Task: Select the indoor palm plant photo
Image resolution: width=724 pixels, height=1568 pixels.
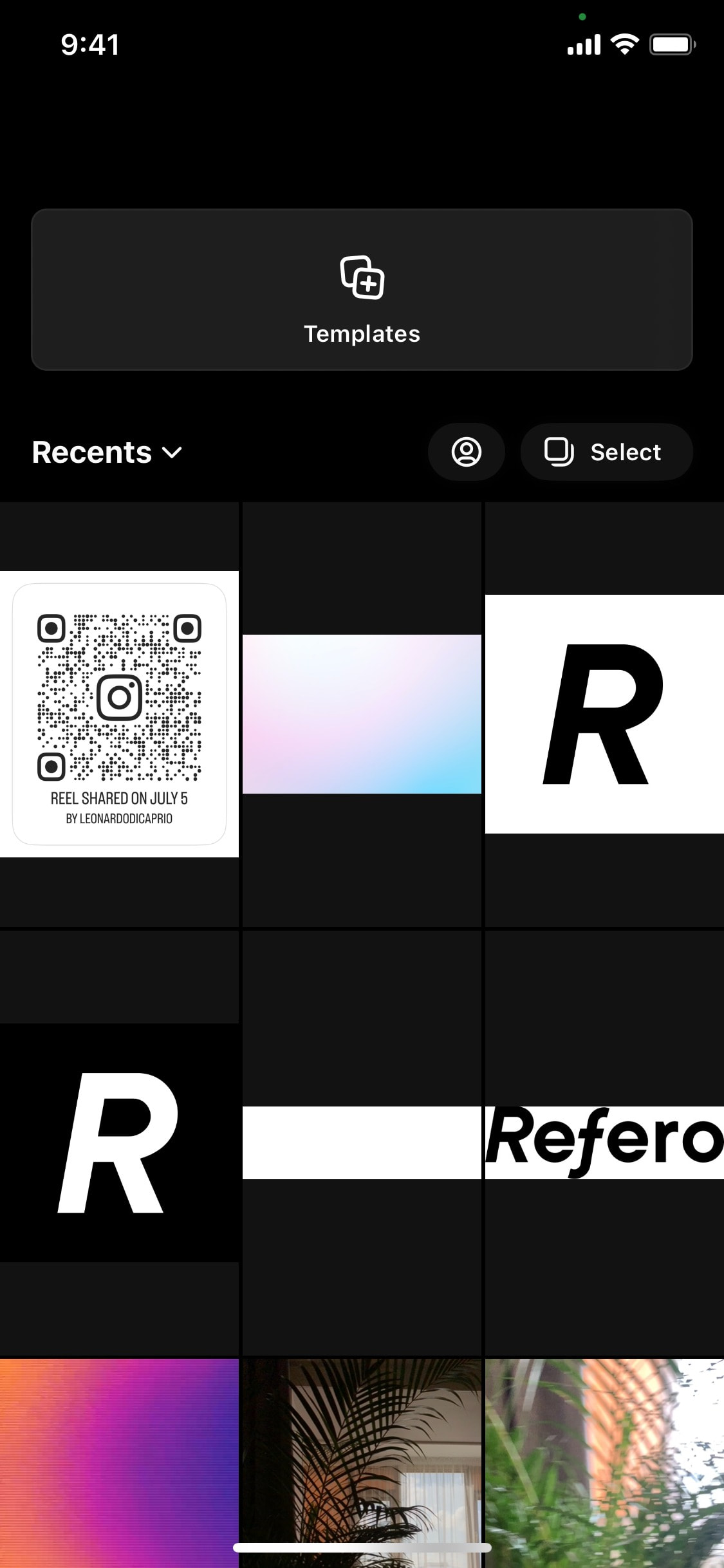Action: [x=362, y=1463]
